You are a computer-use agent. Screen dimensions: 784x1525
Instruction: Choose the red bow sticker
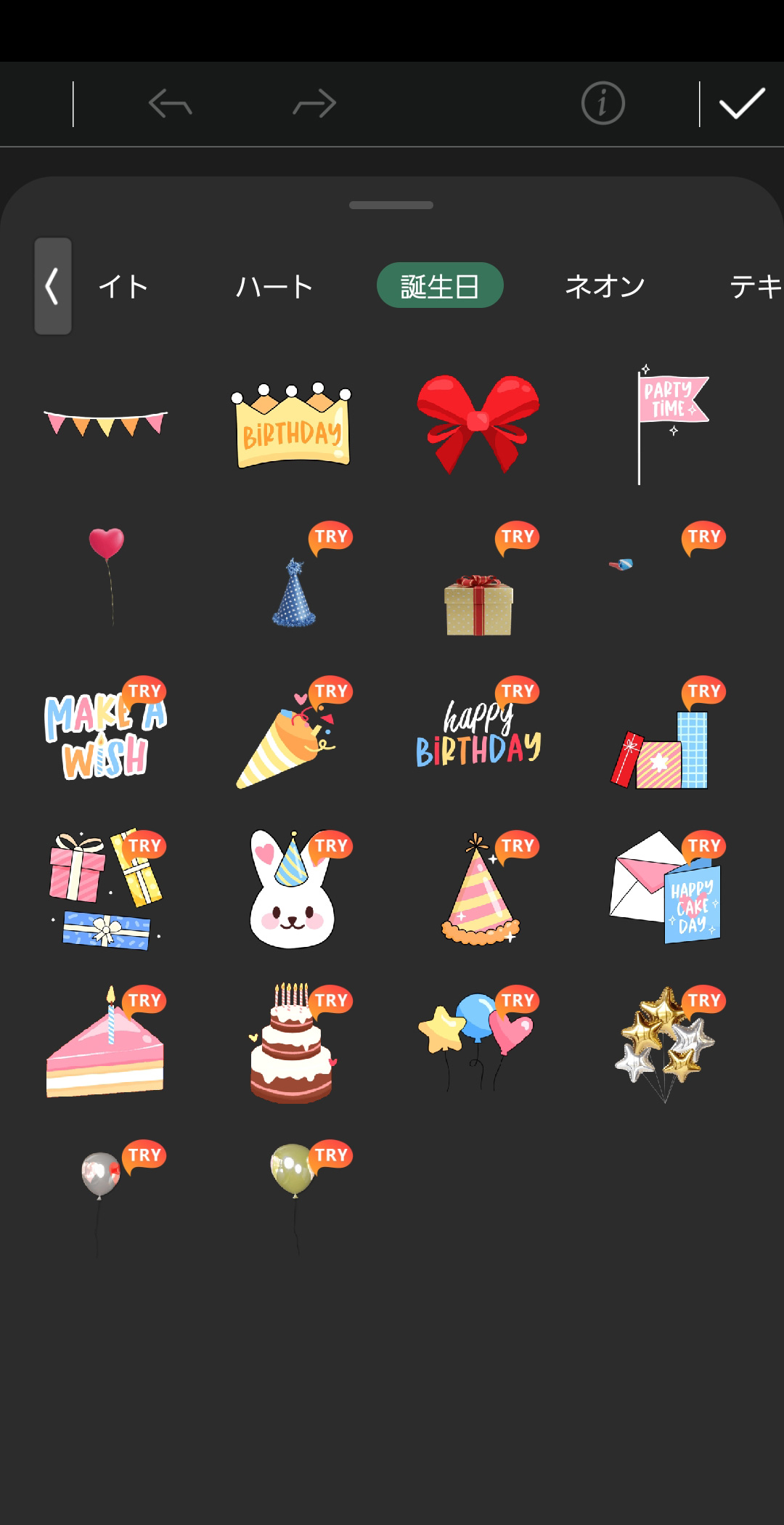point(478,423)
